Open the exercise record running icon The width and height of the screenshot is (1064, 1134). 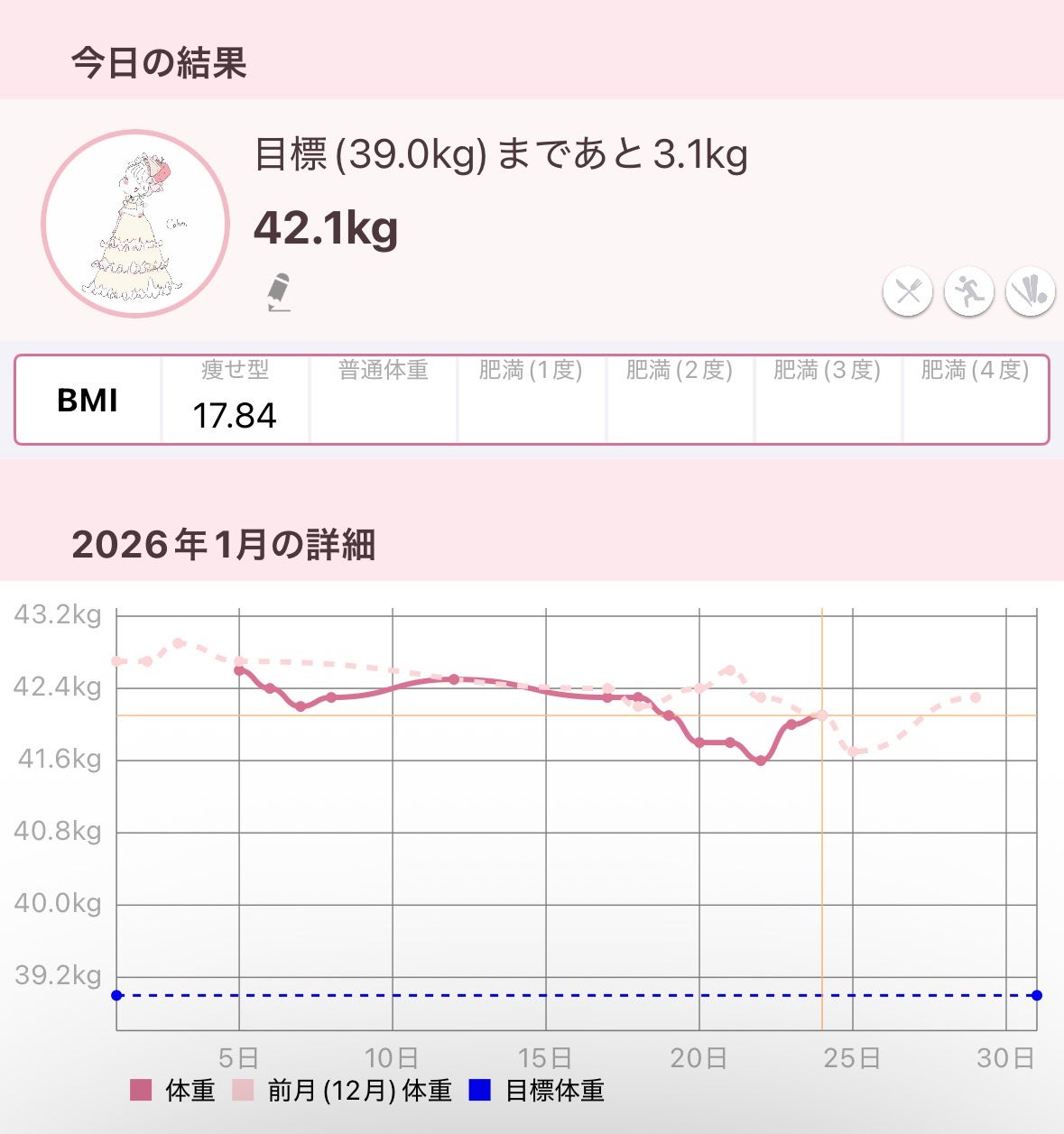coord(968,291)
